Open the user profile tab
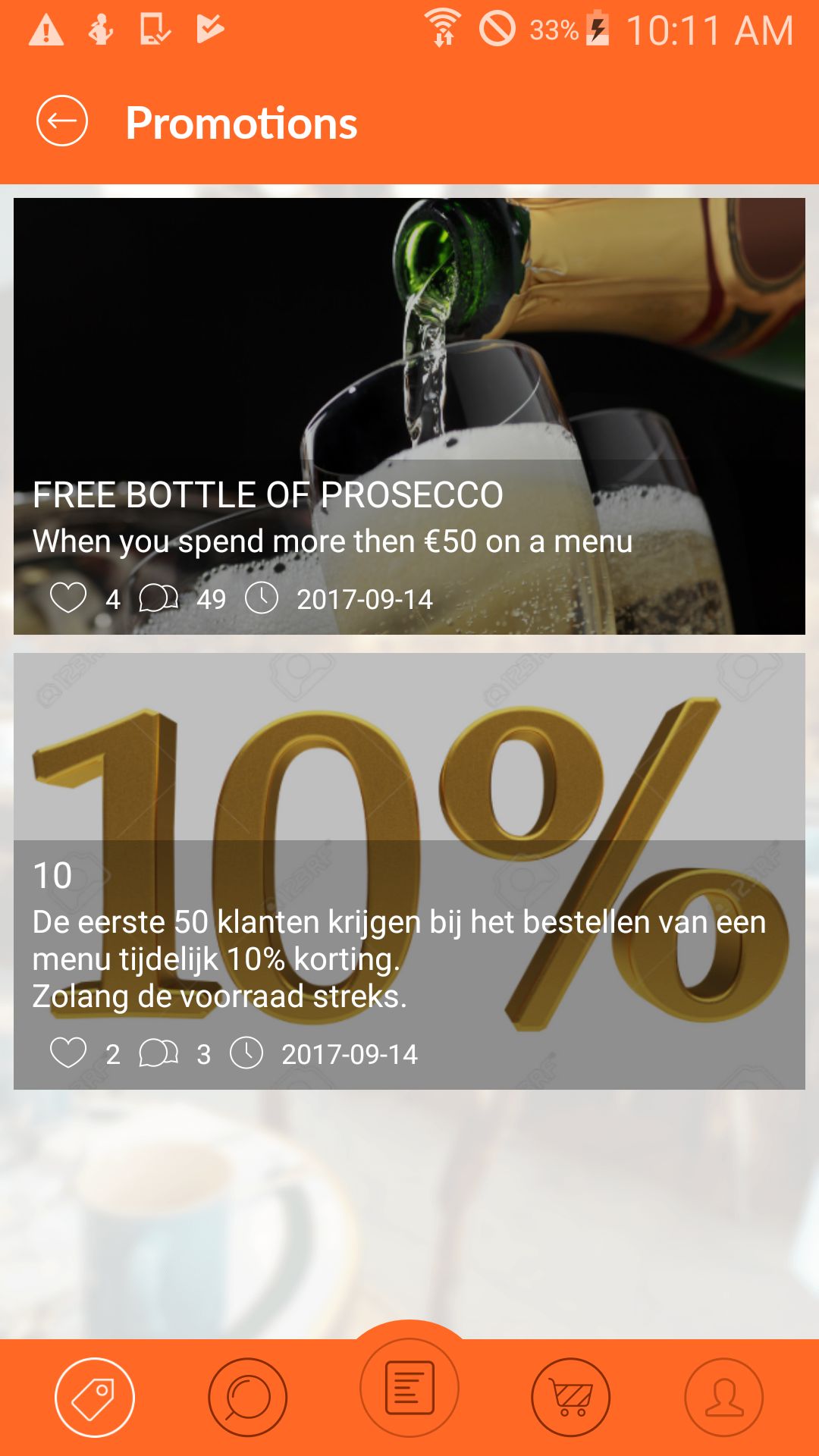 [x=724, y=1397]
